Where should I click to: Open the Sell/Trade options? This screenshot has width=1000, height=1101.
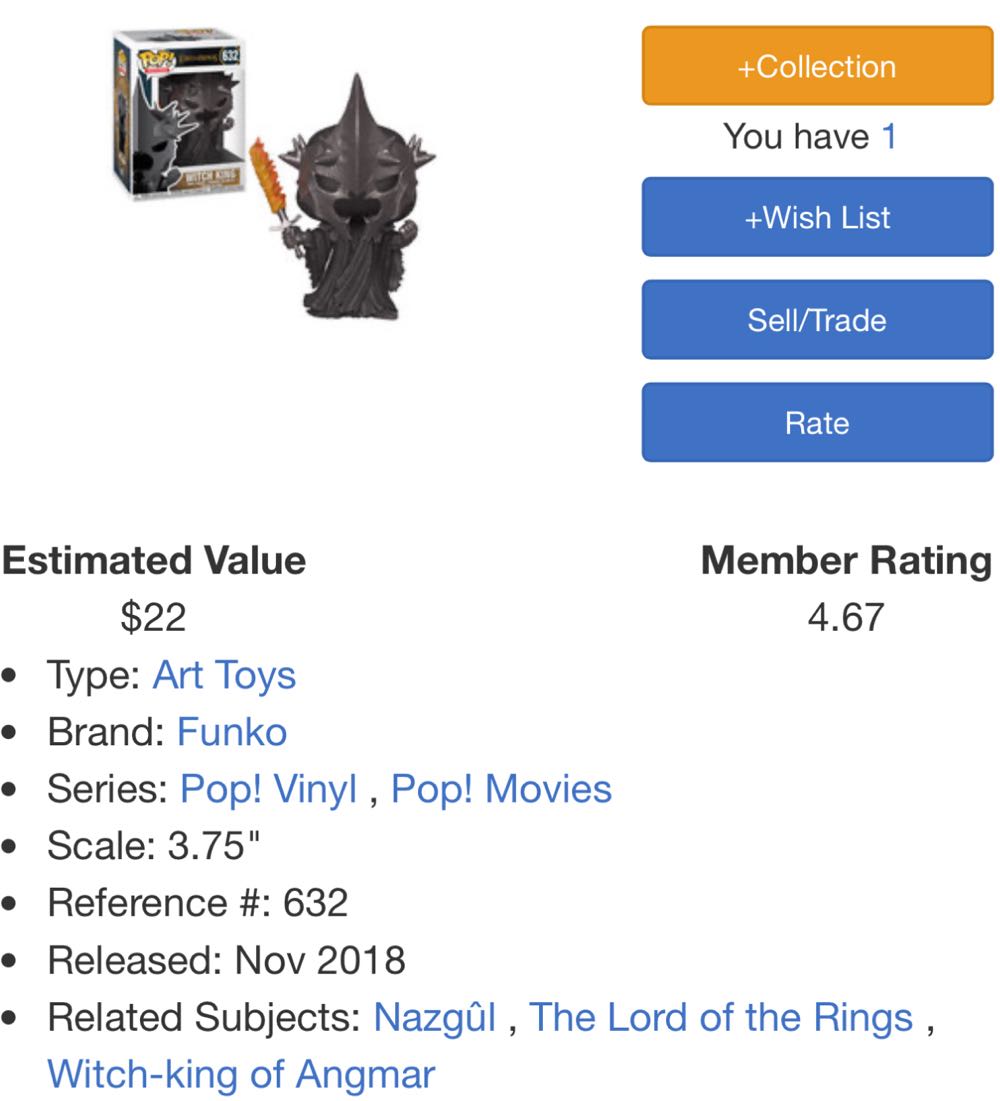click(817, 319)
